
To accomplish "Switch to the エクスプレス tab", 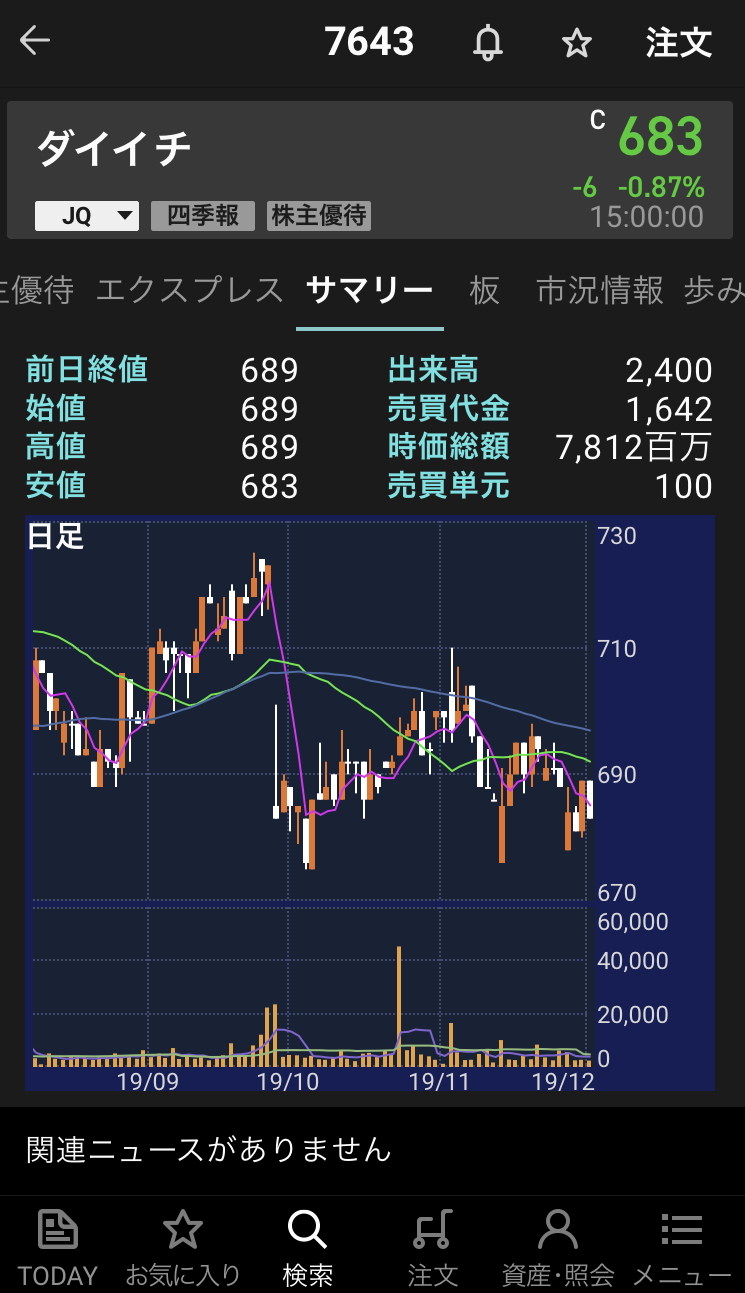I will coord(190,291).
